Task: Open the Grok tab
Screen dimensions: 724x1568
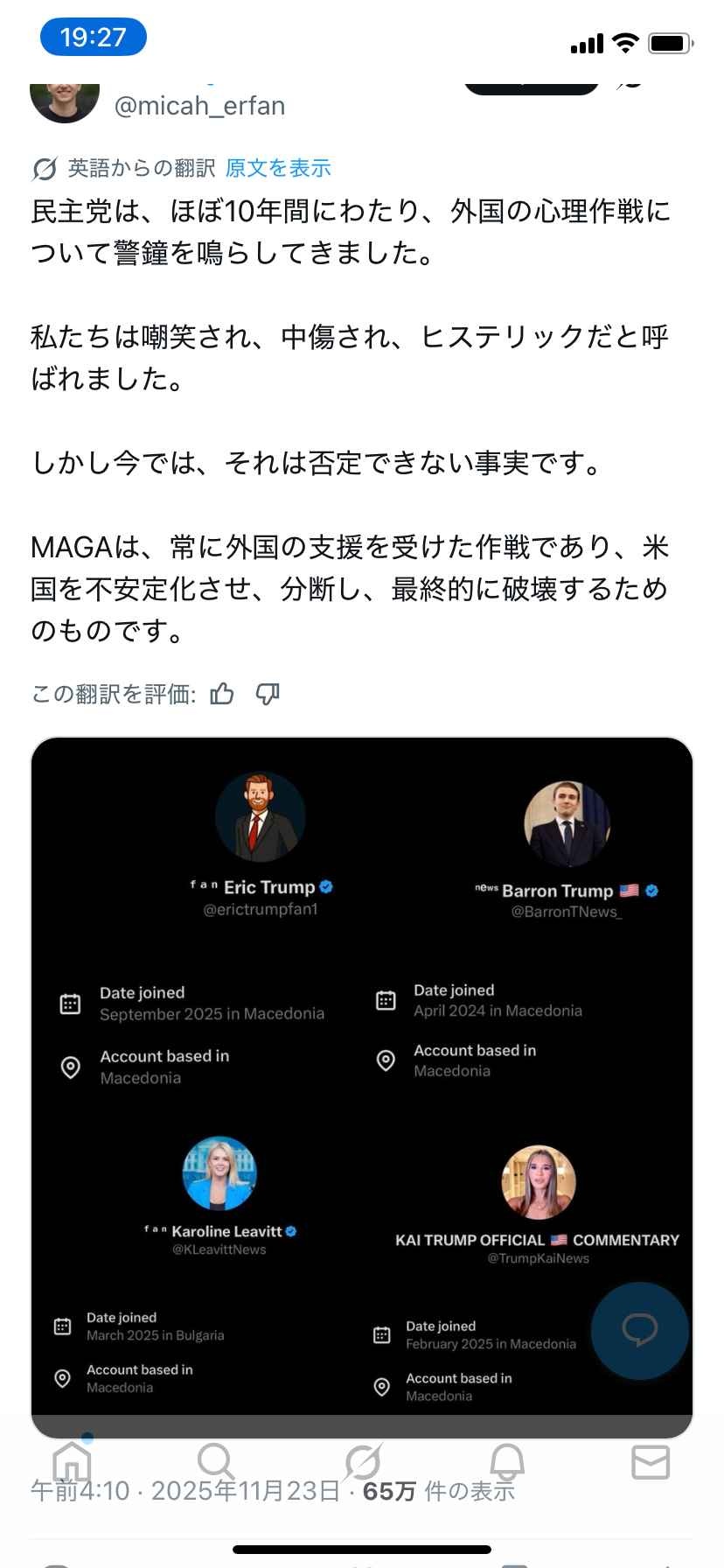Action: [362, 1461]
